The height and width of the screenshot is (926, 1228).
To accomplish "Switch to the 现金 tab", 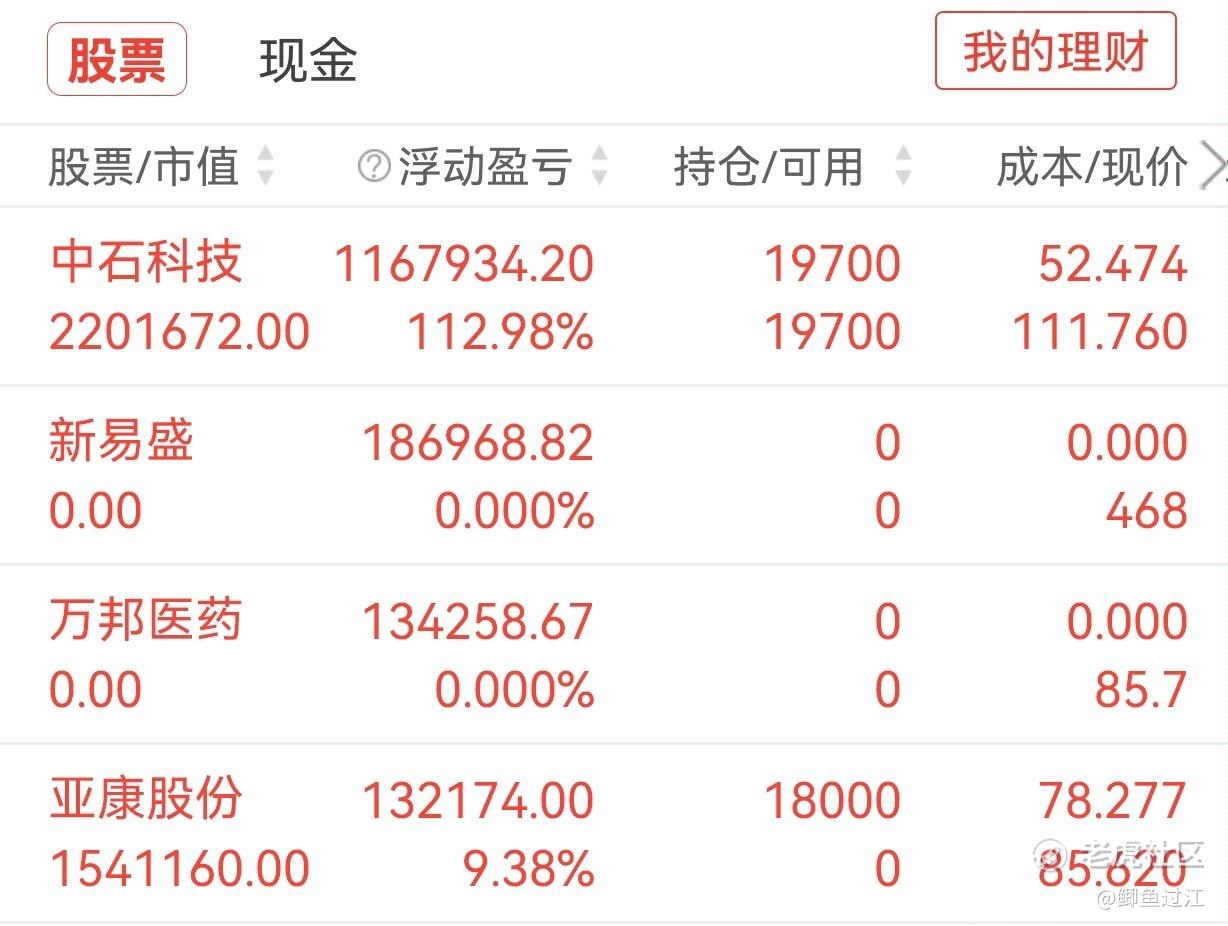I will [308, 60].
